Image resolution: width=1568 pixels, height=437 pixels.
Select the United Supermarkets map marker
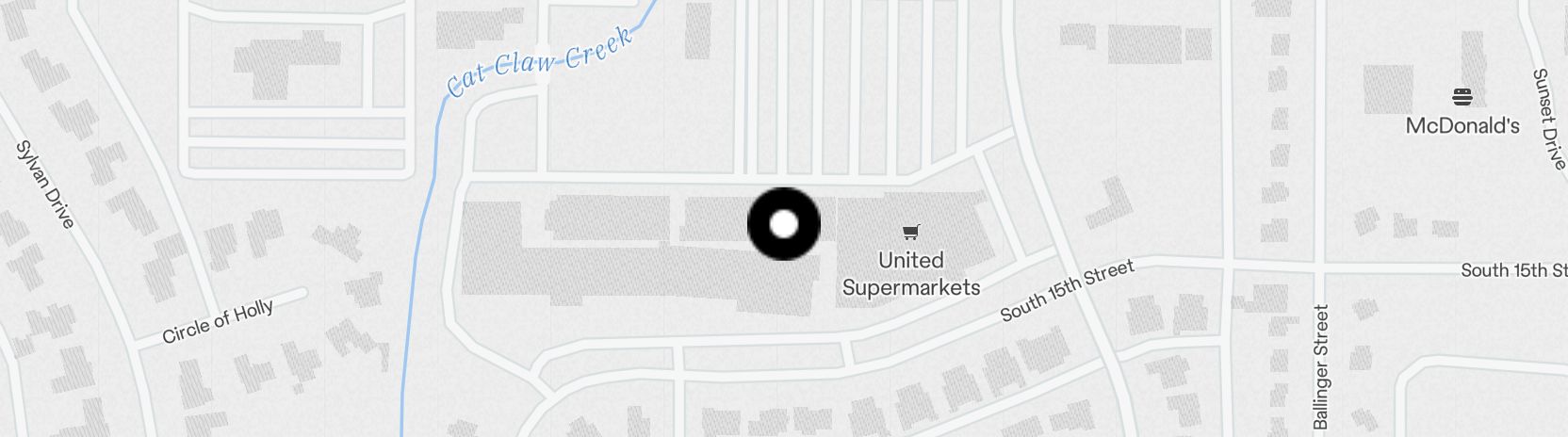(910, 233)
